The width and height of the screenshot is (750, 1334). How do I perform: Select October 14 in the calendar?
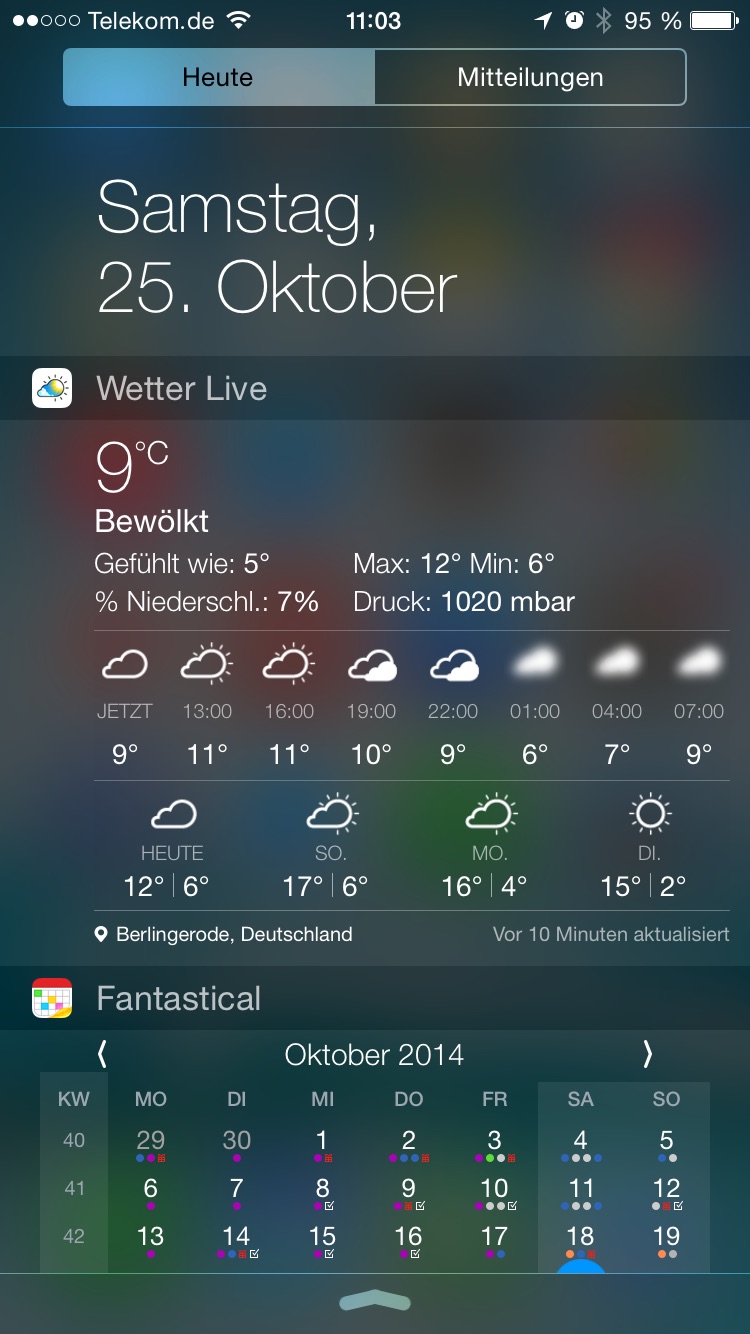pos(237,1240)
